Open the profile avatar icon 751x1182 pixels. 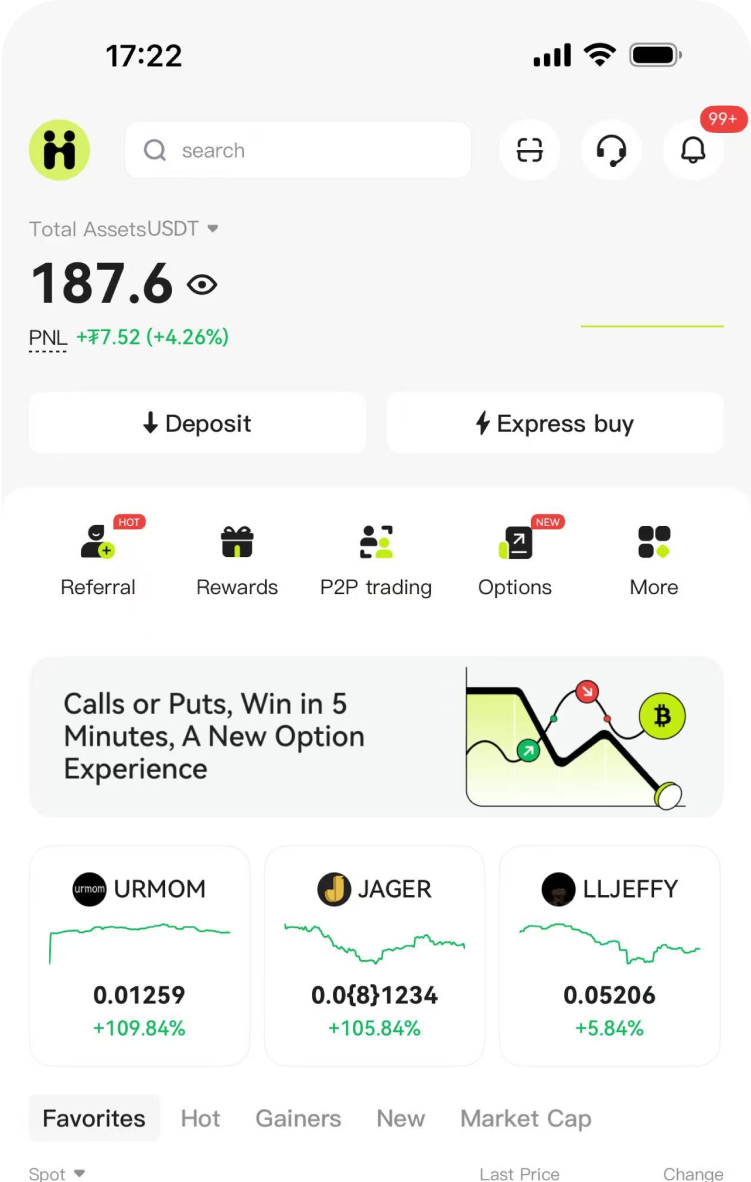point(59,150)
